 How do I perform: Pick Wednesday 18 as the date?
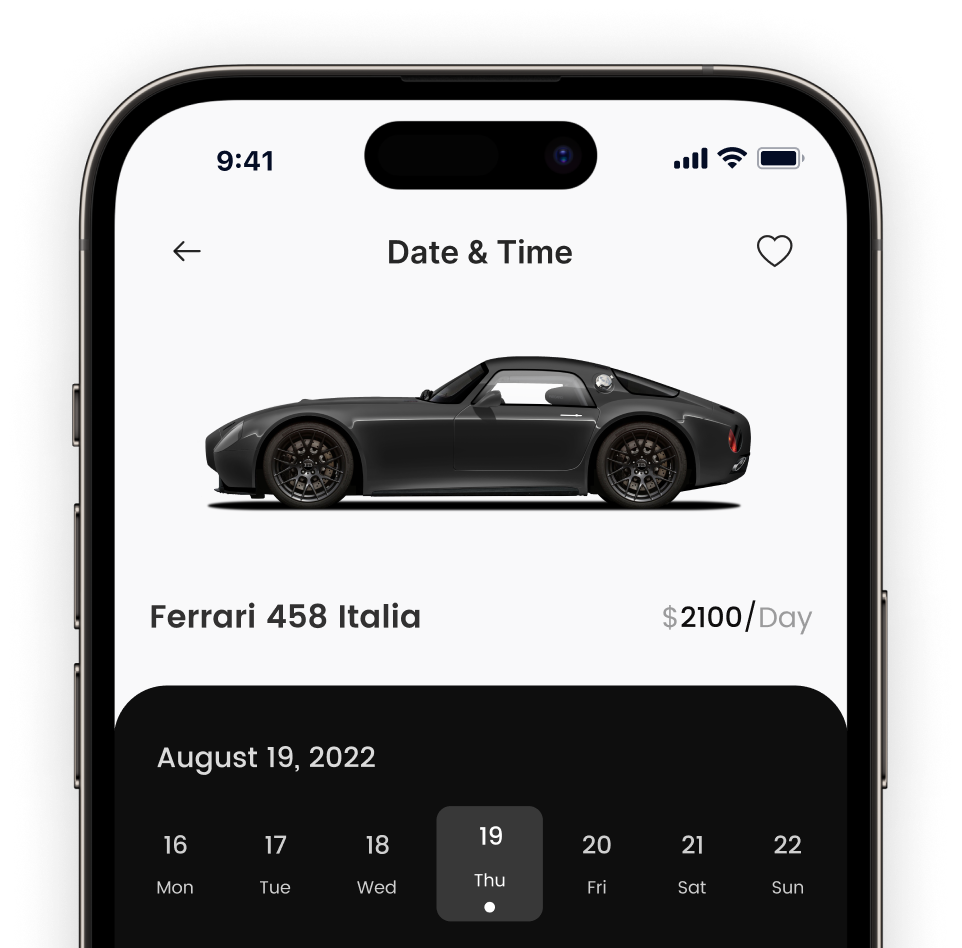[377, 864]
